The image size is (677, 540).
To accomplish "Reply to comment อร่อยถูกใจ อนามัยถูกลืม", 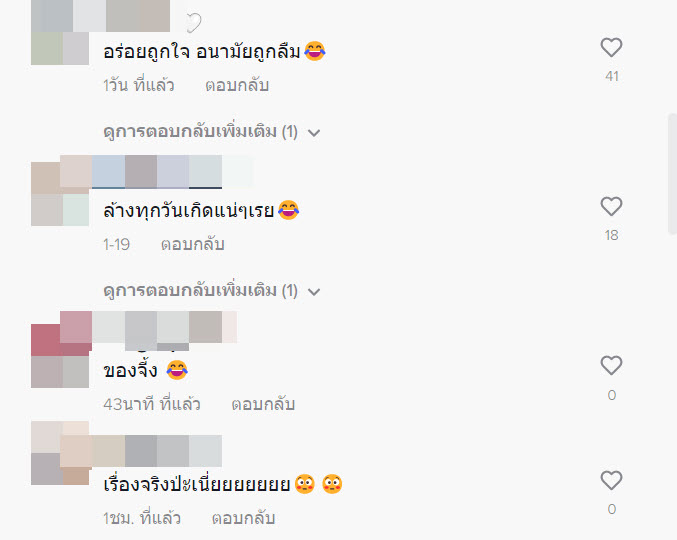I will coord(237,85).
